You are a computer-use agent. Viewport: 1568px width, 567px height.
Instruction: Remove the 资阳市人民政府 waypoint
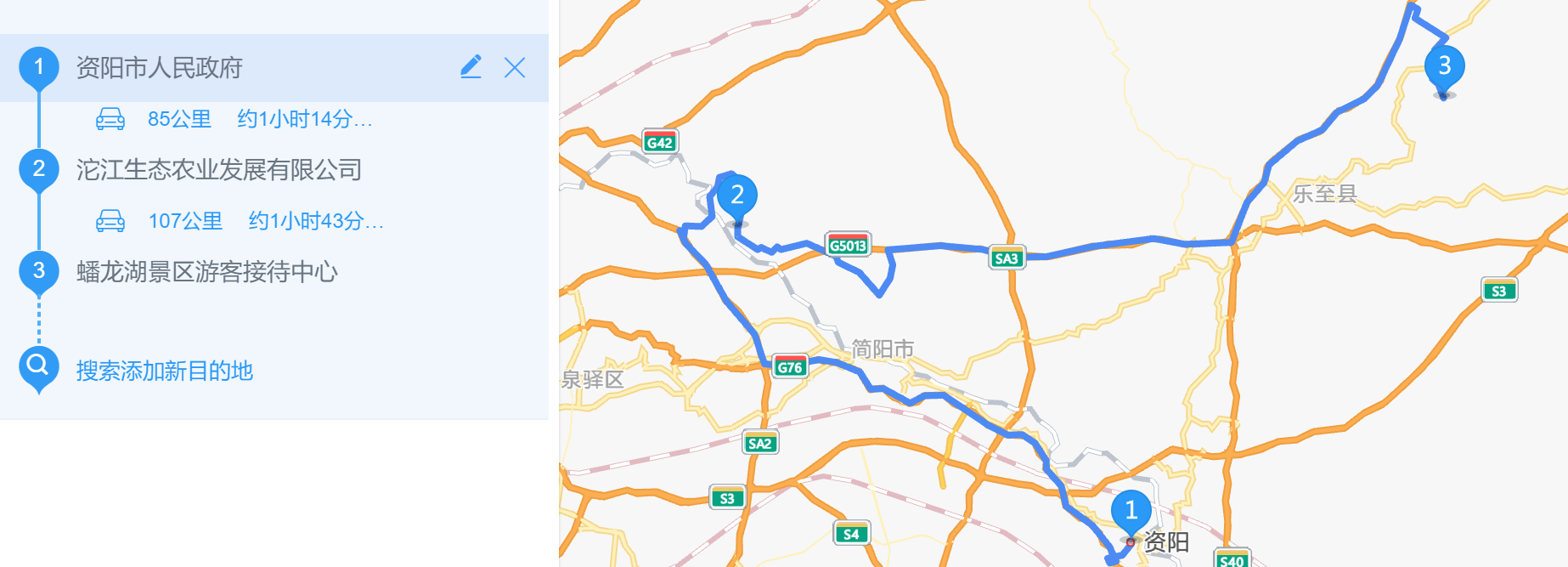pos(515,67)
